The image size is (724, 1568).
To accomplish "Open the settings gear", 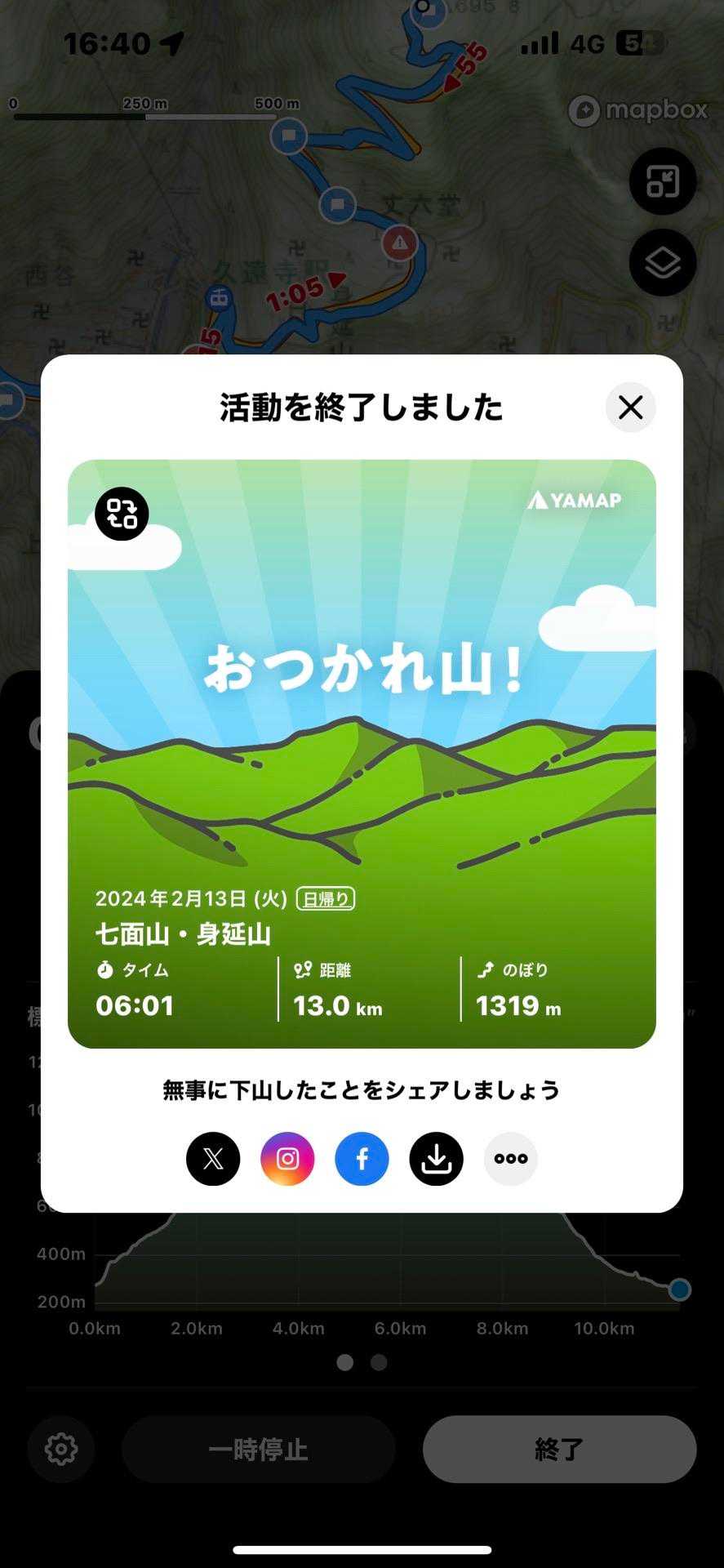I will [61, 1449].
